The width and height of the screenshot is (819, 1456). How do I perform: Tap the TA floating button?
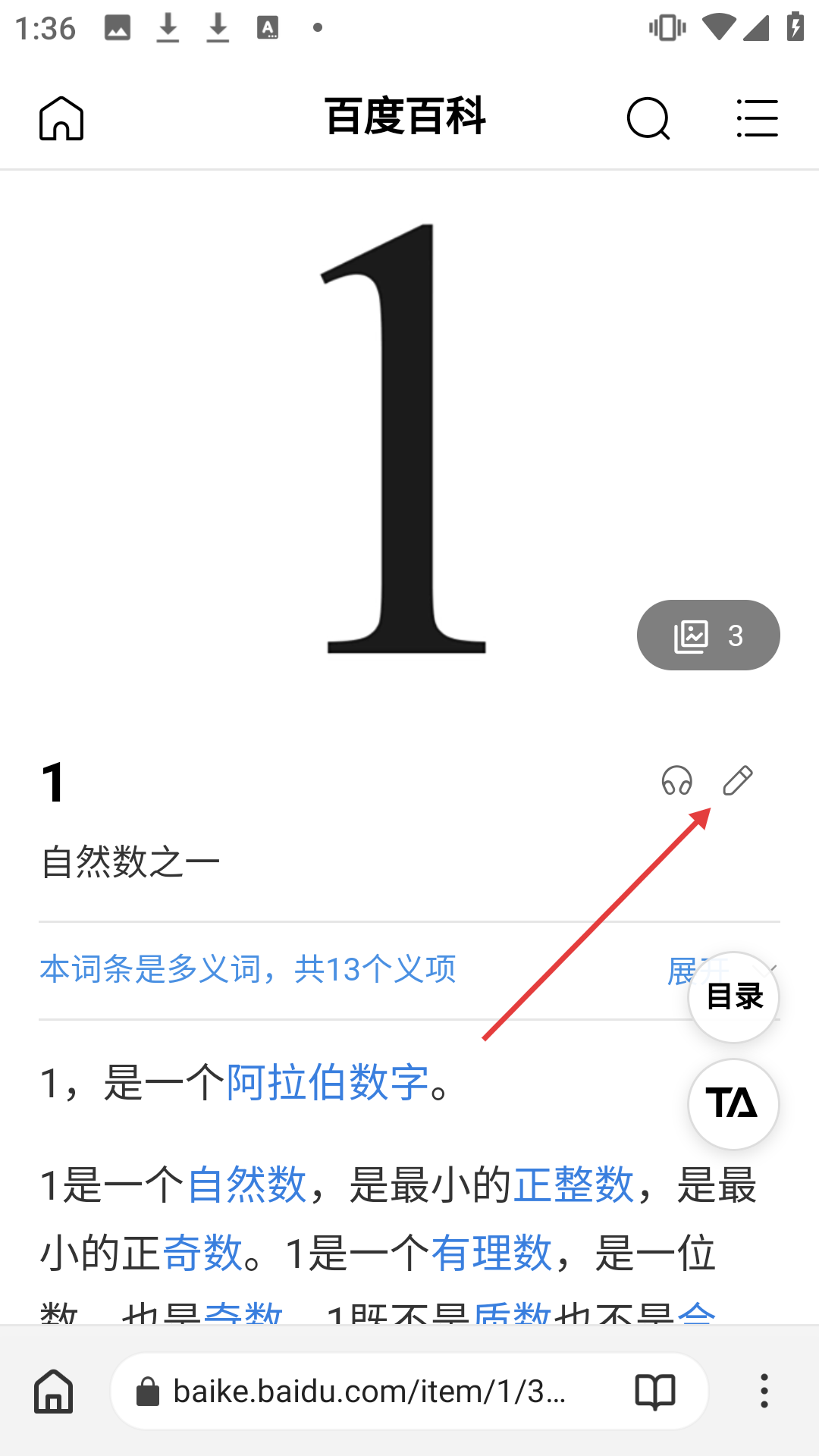[x=733, y=1104]
